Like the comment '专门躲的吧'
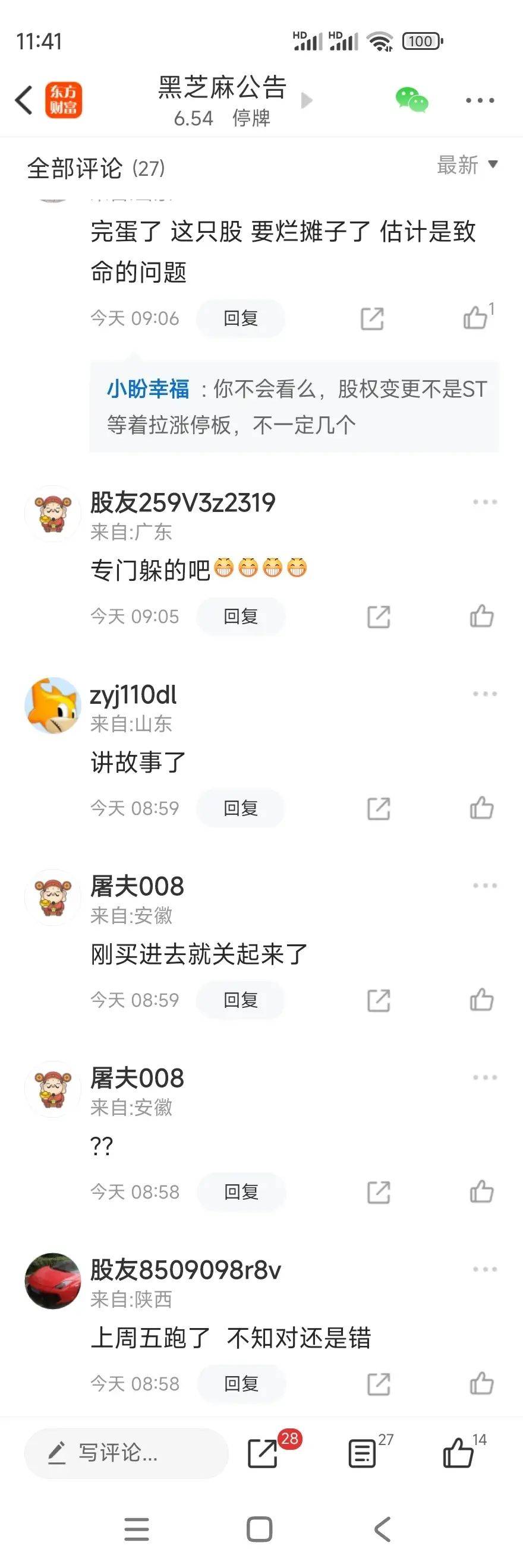 [x=481, y=615]
